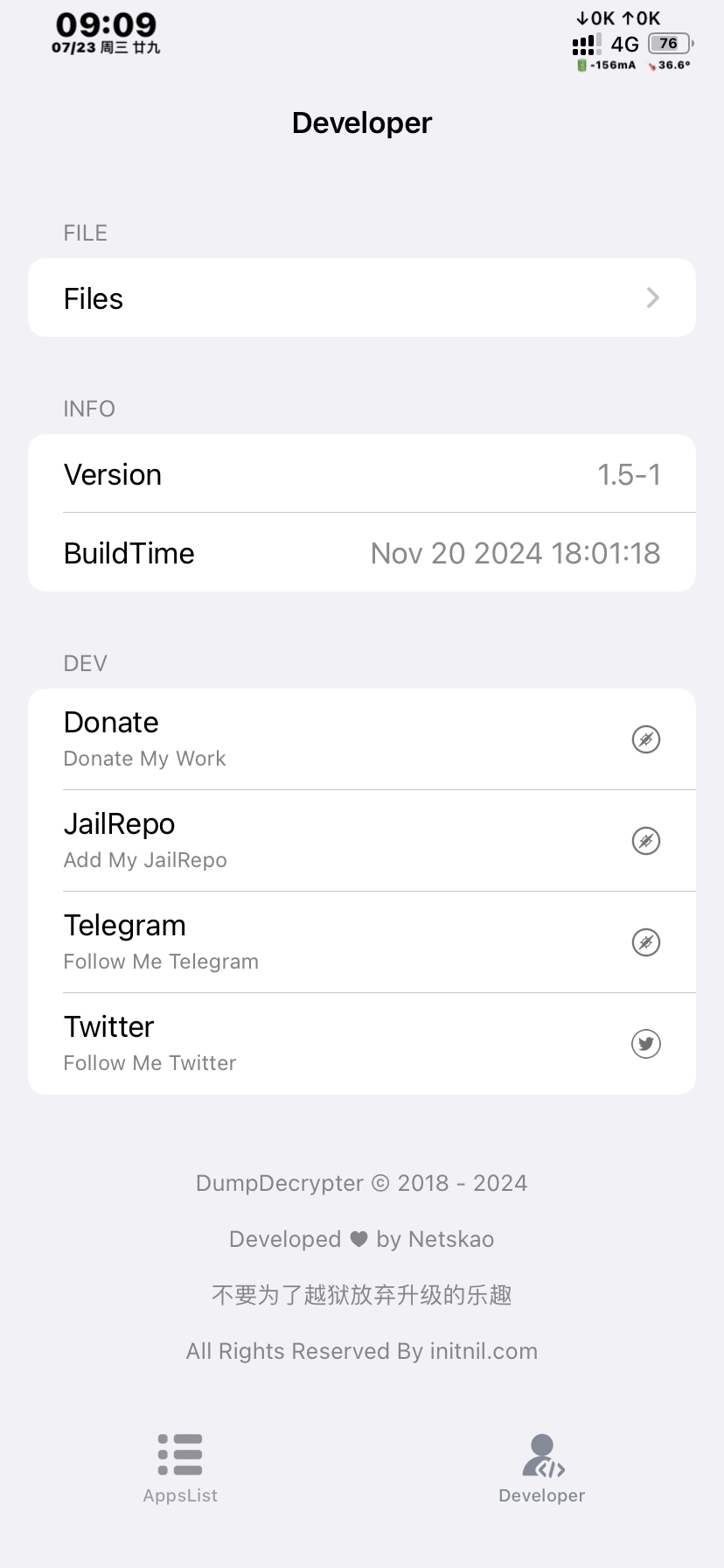Switch to the AppsList tab
724x1568 pixels.
click(180, 1468)
